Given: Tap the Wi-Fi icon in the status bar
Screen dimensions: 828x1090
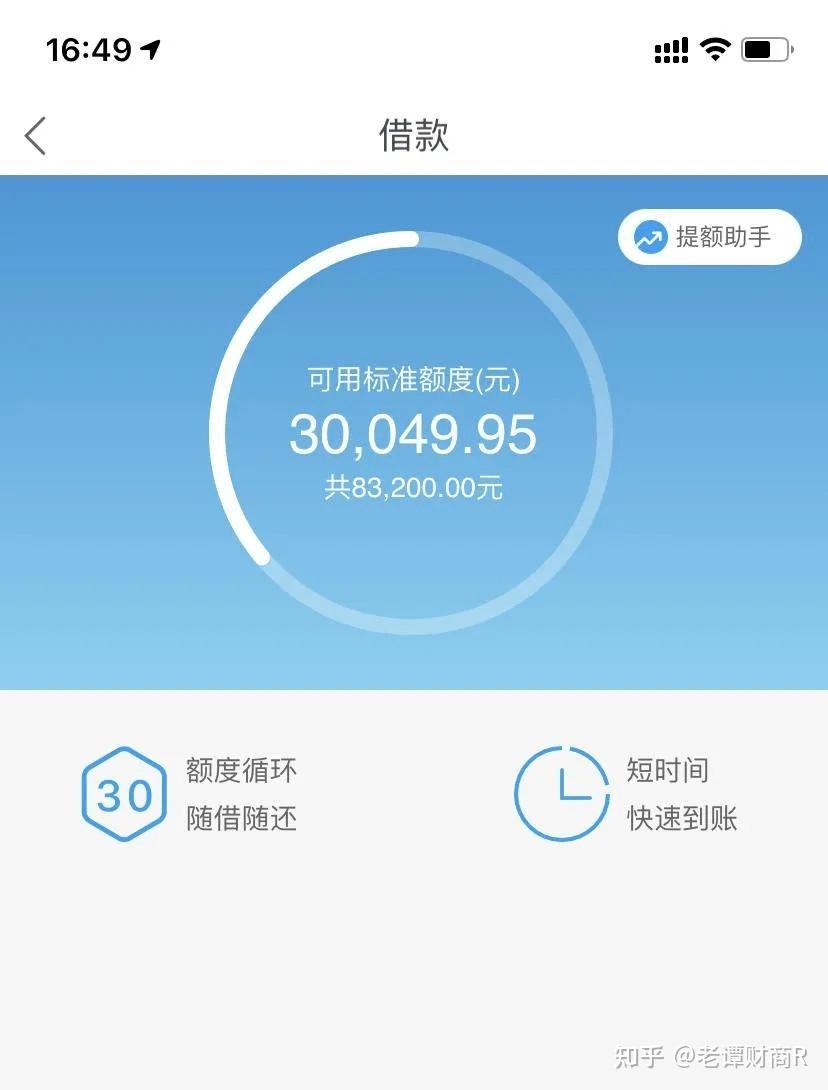Looking at the screenshot, I should point(717,48).
